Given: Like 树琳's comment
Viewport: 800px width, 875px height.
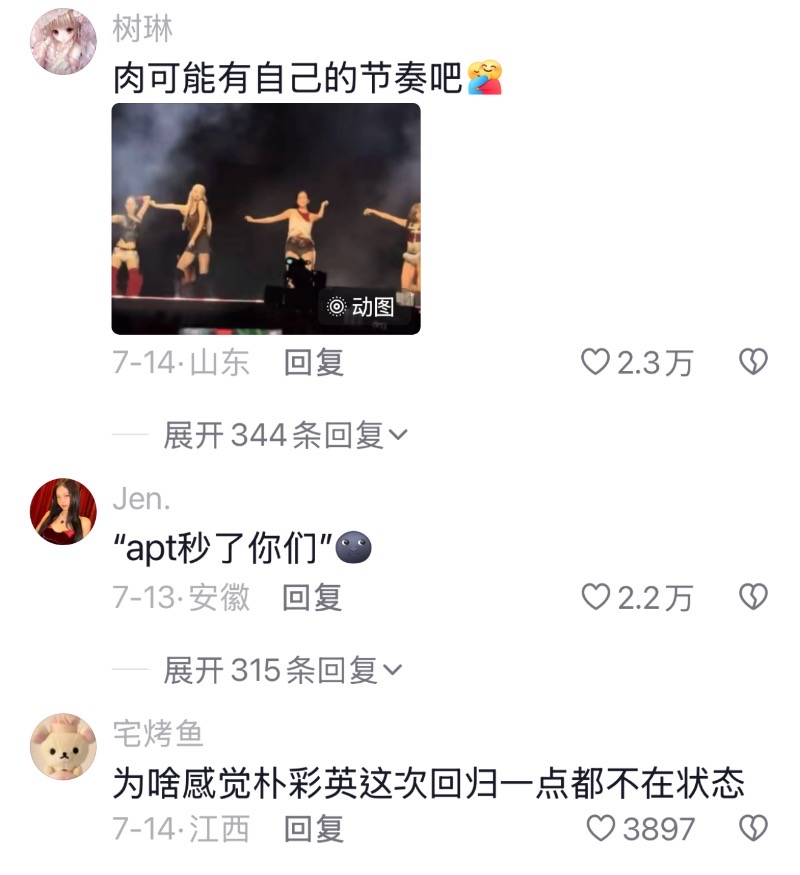Looking at the screenshot, I should pyautogui.click(x=596, y=362).
